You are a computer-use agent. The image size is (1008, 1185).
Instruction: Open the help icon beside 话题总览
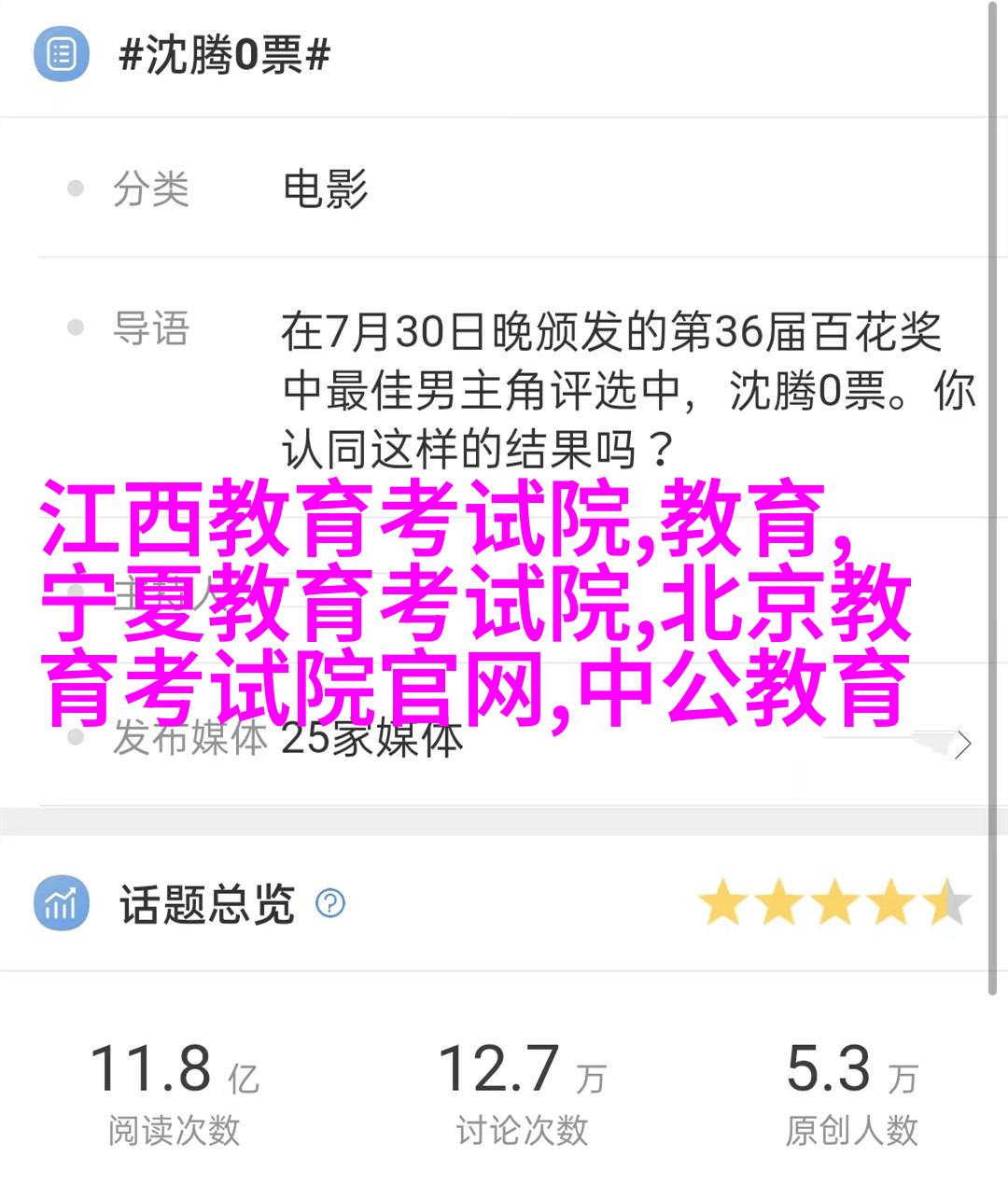click(x=330, y=903)
